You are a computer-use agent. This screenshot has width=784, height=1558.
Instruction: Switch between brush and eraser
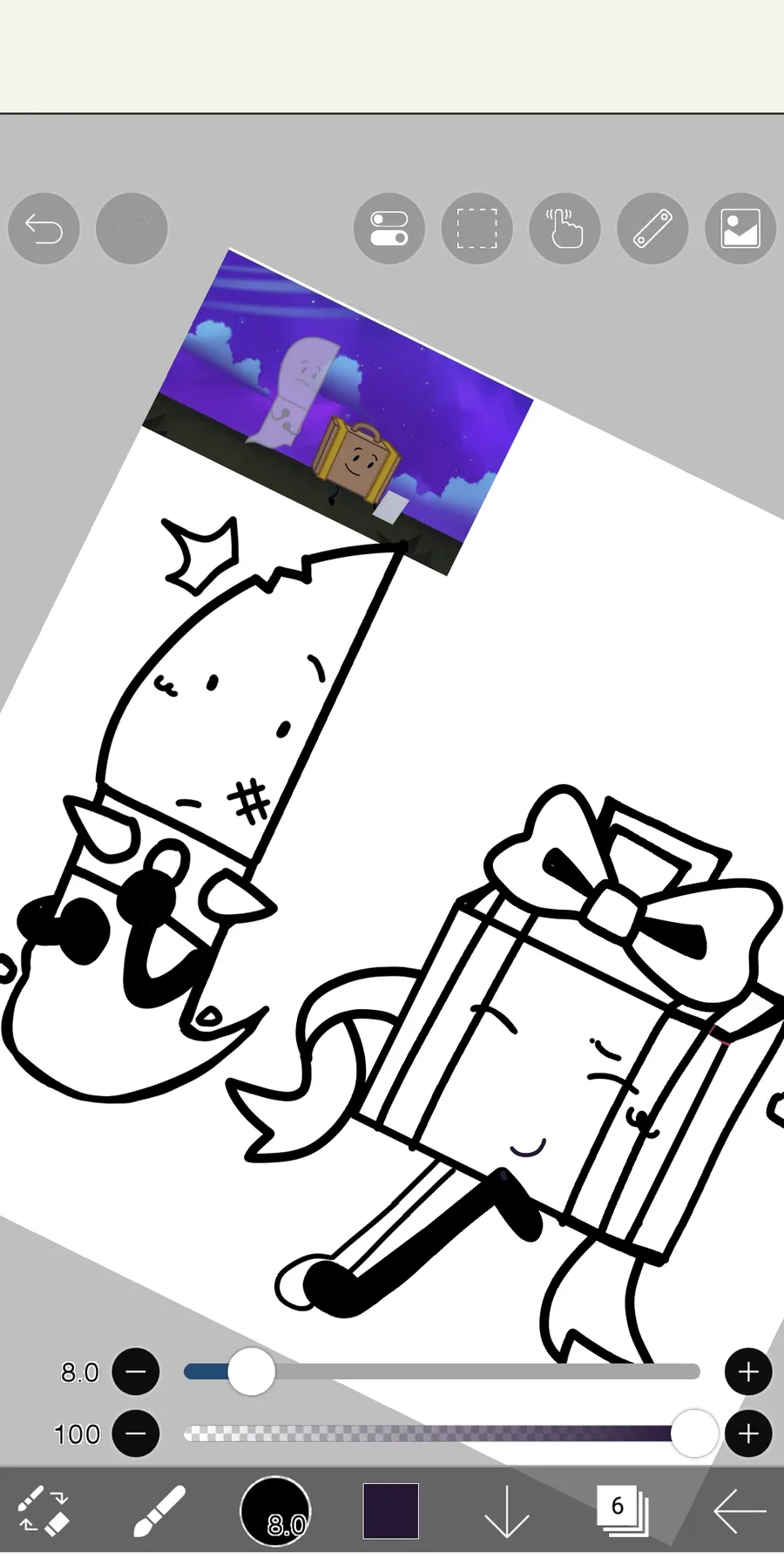(44, 1511)
